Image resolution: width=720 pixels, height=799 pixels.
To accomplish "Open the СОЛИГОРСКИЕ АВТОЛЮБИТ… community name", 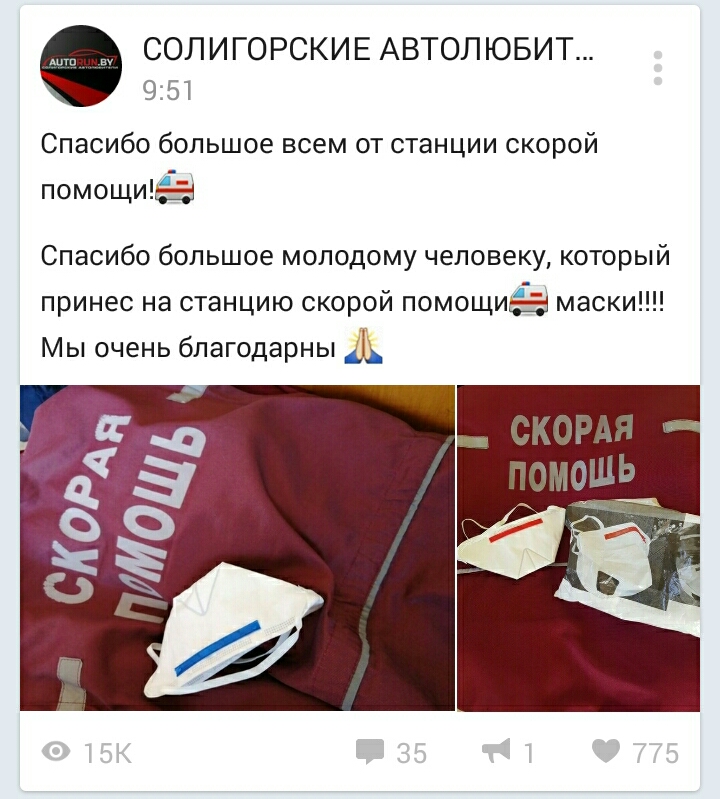I will 368,49.
